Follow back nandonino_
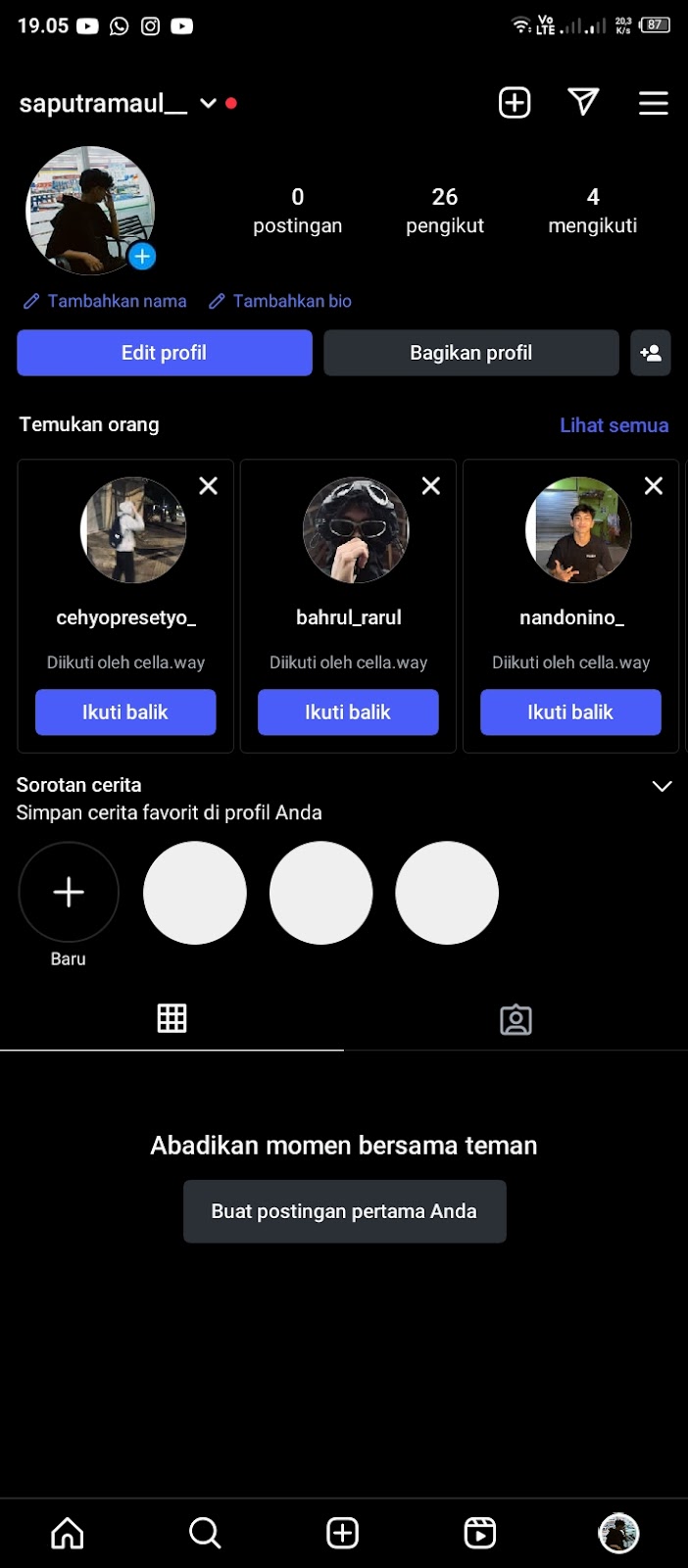The image size is (688, 1568). [570, 712]
